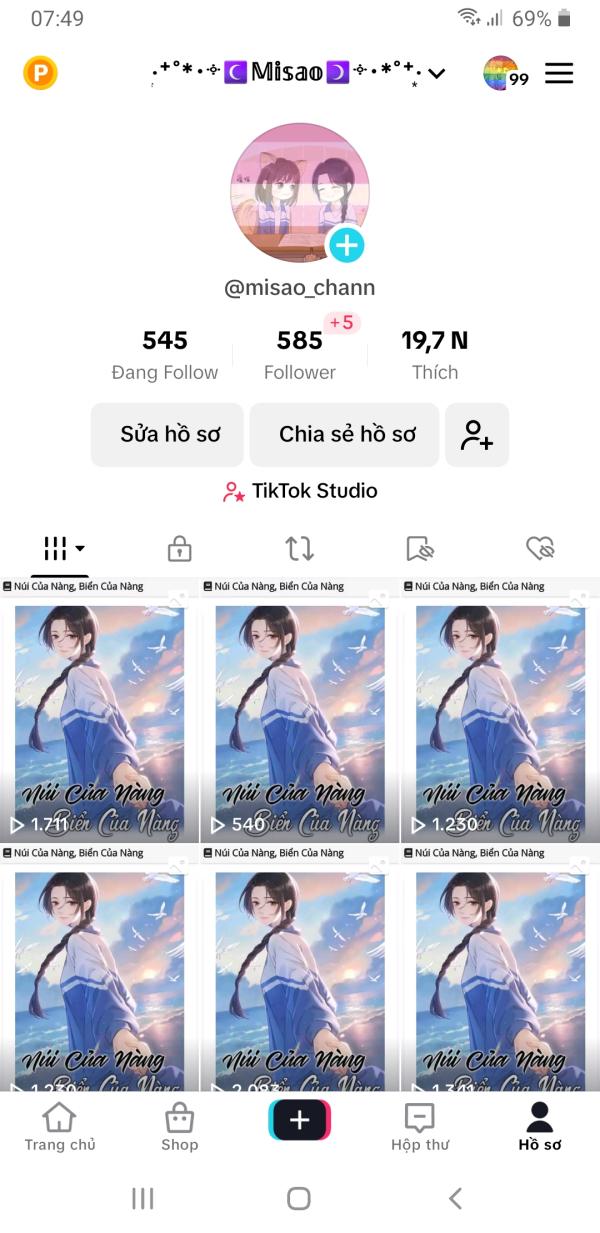This screenshot has height=1233, width=600.
Task: Switch to the reposts tab
Action: [x=300, y=548]
